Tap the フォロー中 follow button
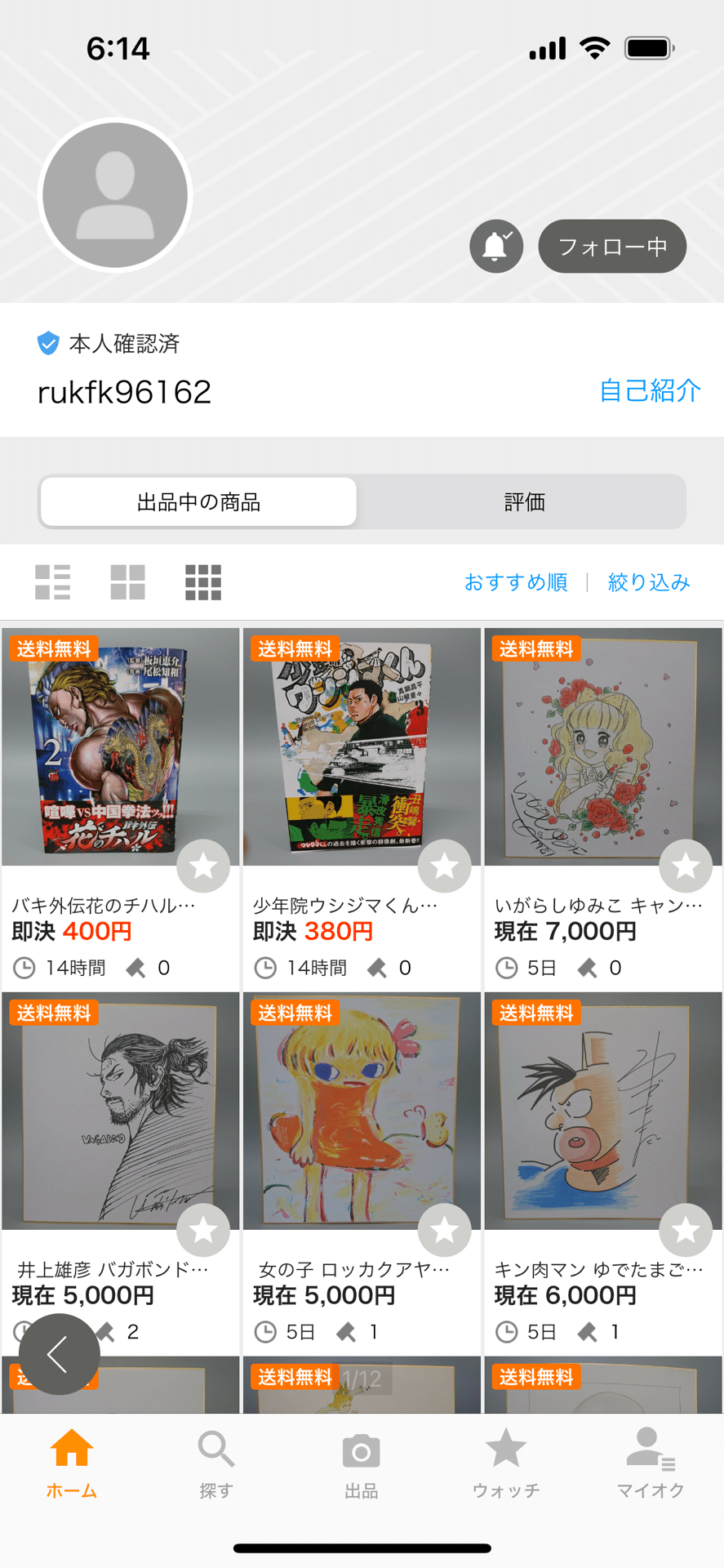This screenshot has height=1568, width=724. pyautogui.click(x=611, y=246)
